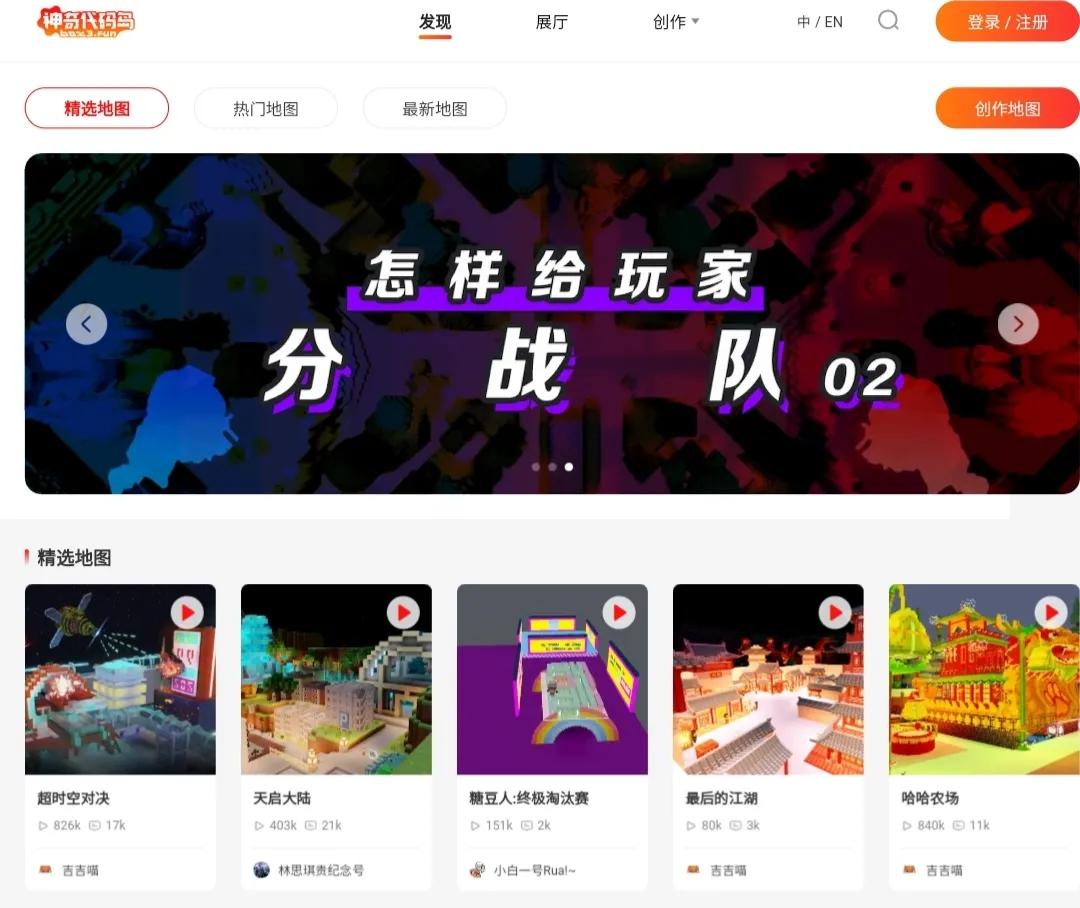Open the search magnifier icon
Image resolution: width=1080 pixels, height=908 pixels.
[888, 21]
